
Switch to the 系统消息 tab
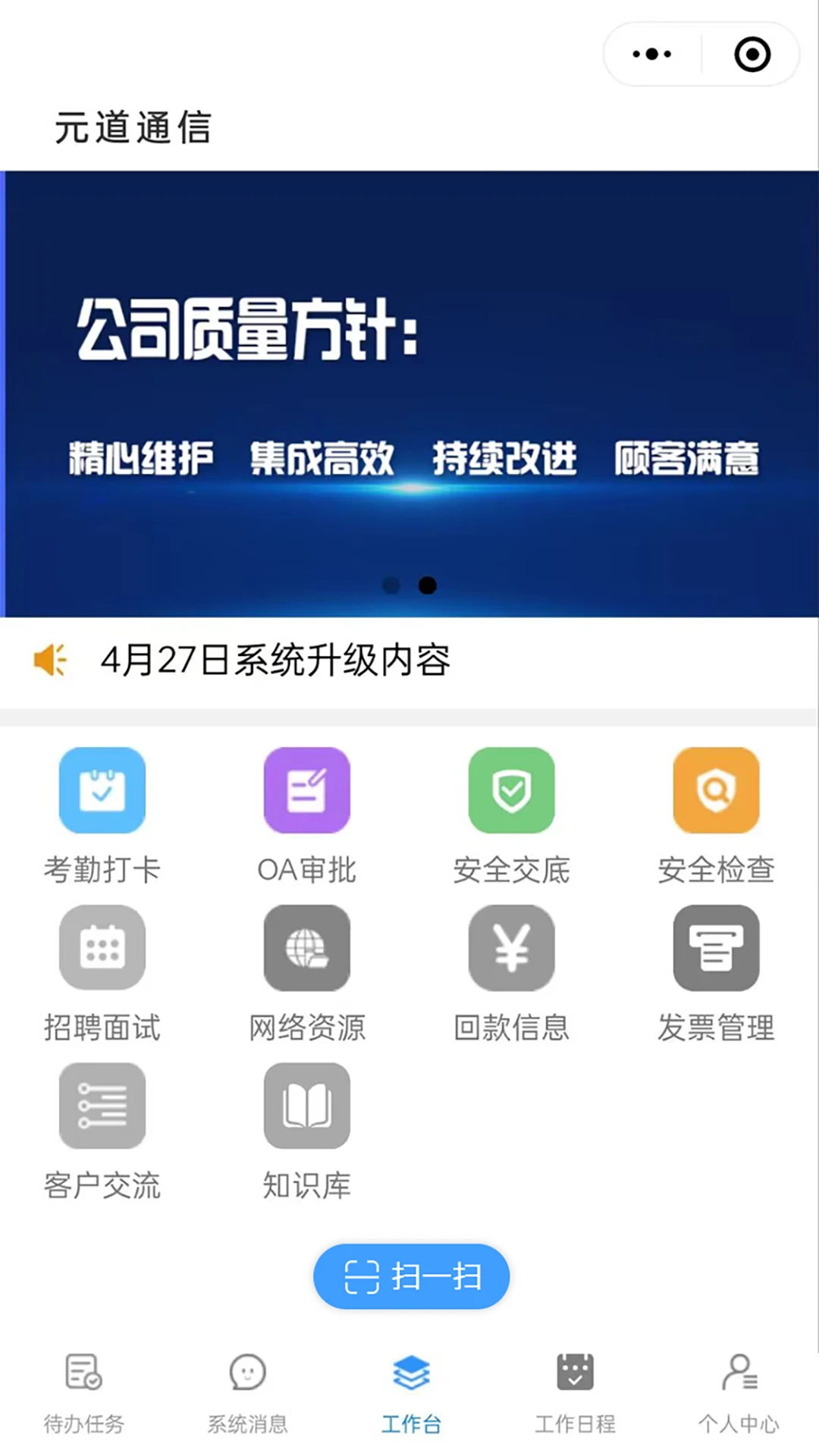point(246,1392)
